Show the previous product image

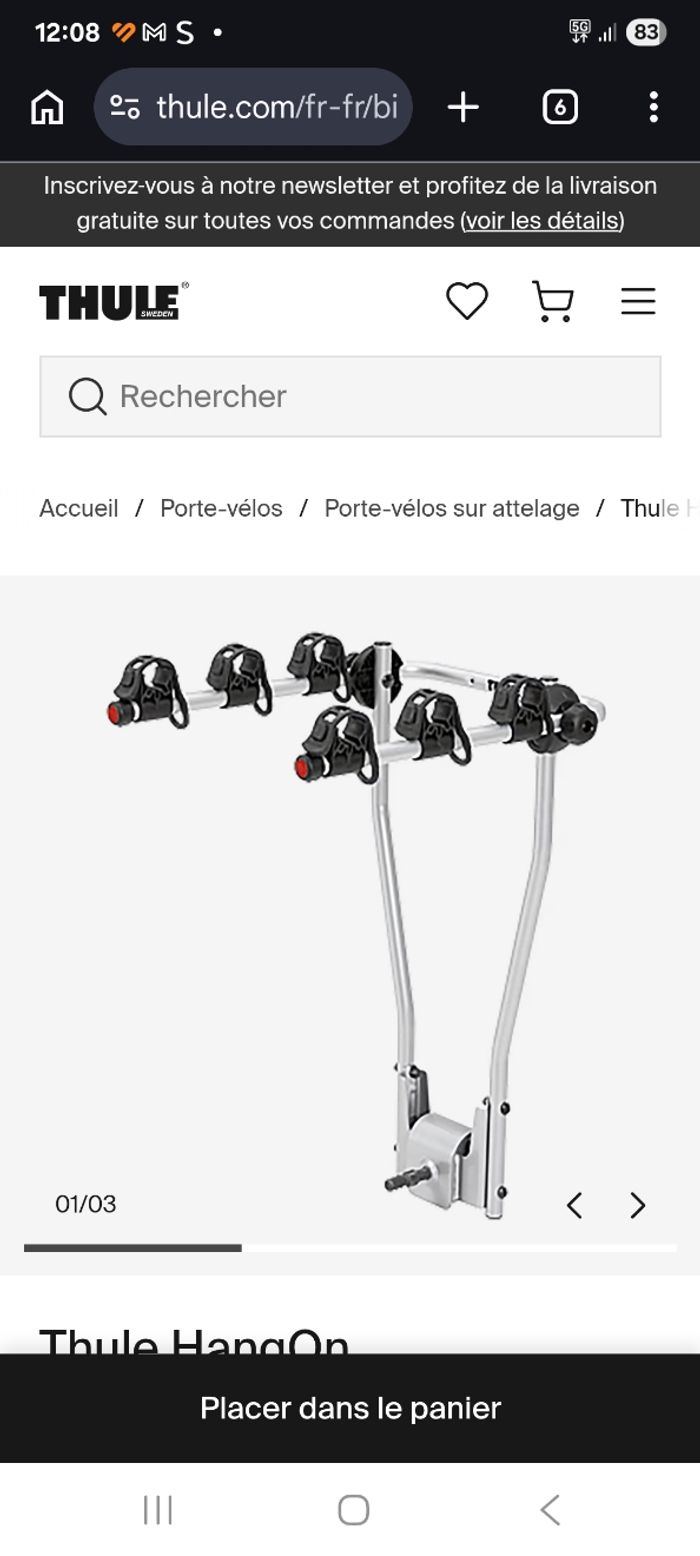click(x=575, y=1205)
